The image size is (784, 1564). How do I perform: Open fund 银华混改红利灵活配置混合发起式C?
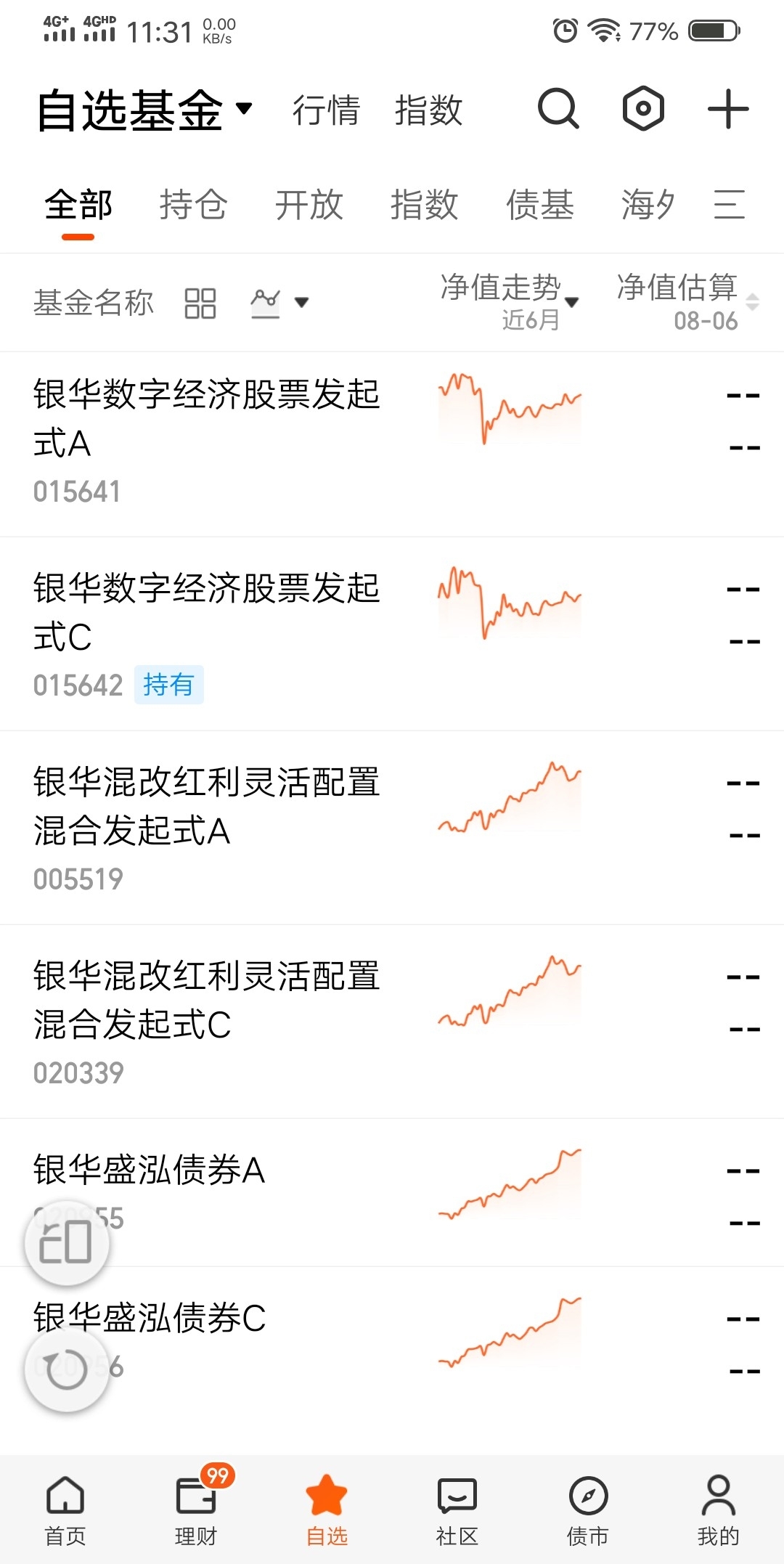pos(392,1021)
